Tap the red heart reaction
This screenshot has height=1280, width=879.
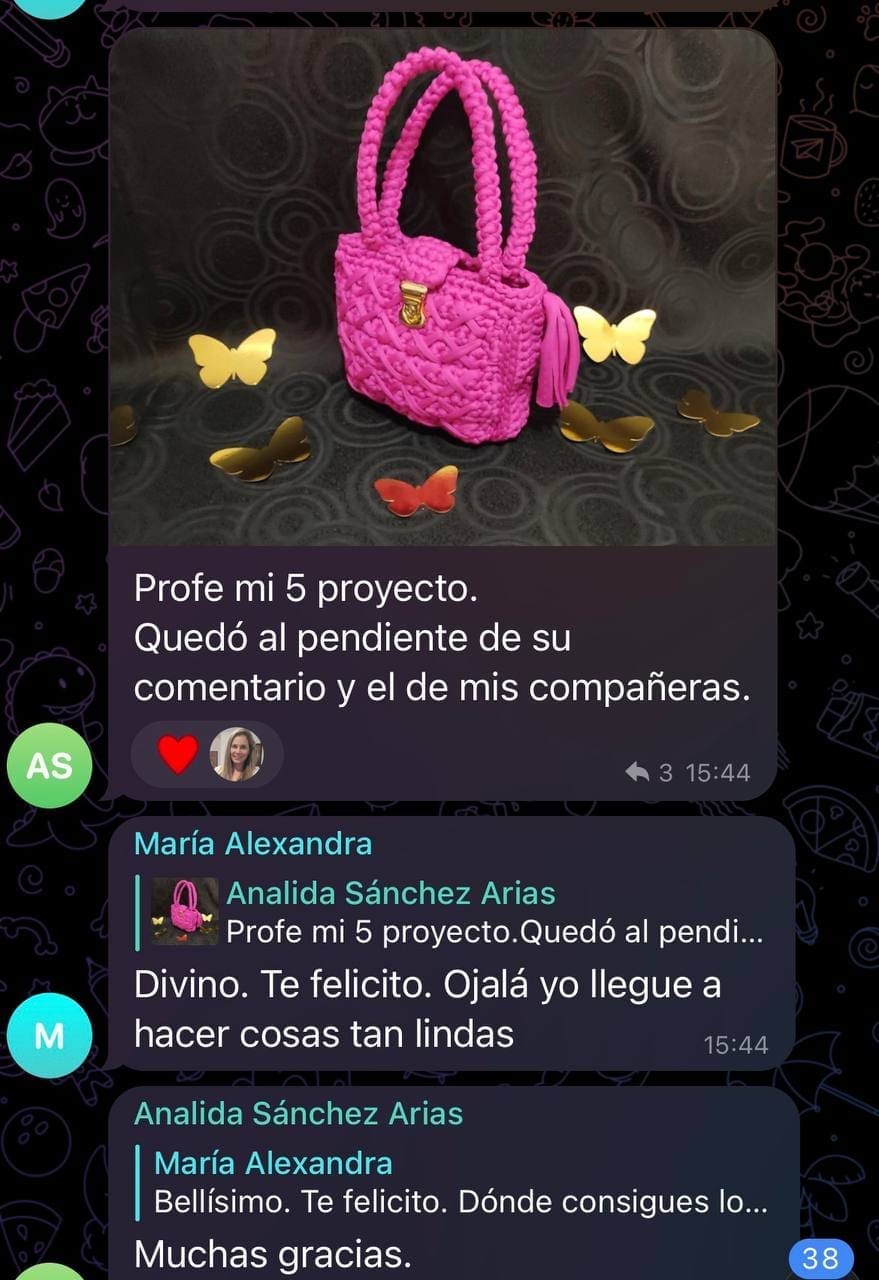click(x=178, y=754)
